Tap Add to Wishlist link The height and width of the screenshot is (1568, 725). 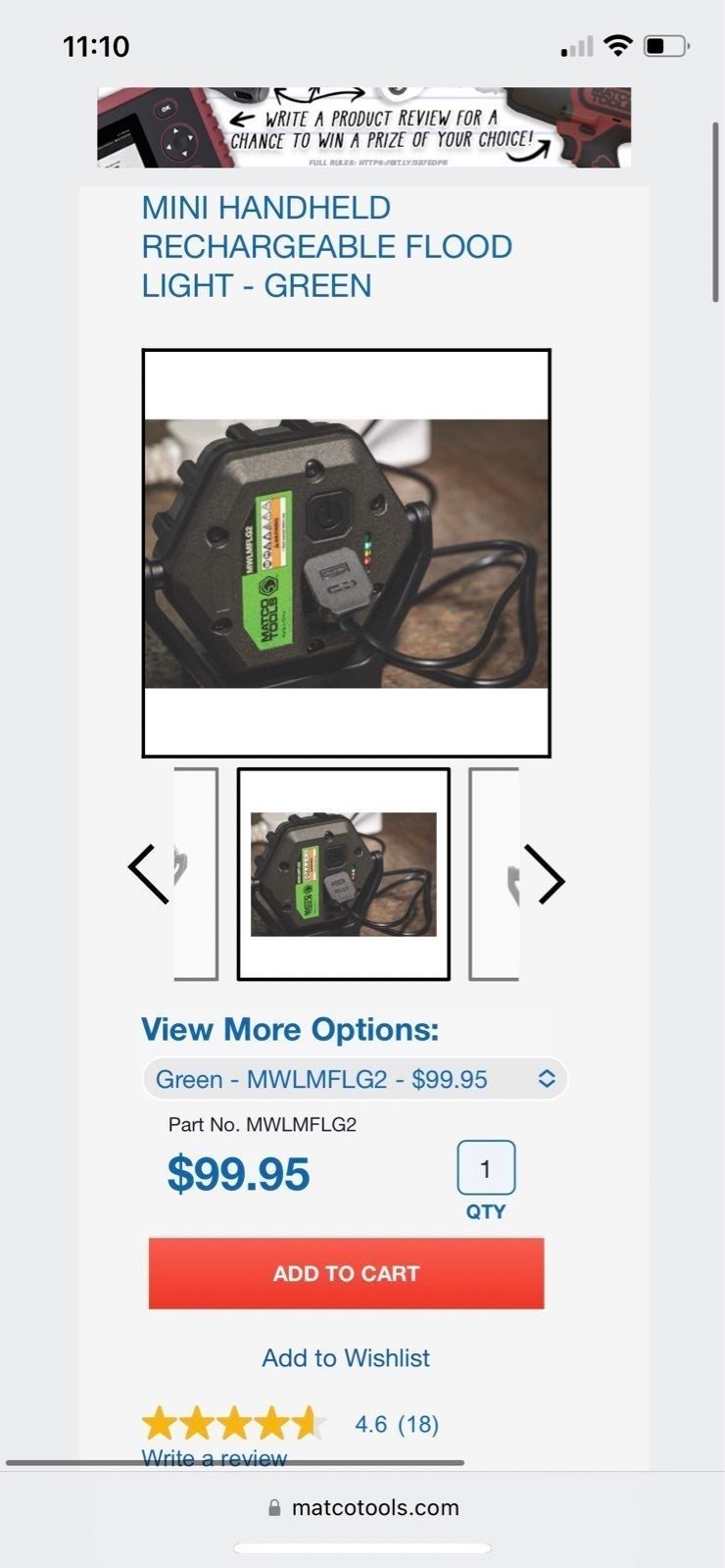[346, 1357]
